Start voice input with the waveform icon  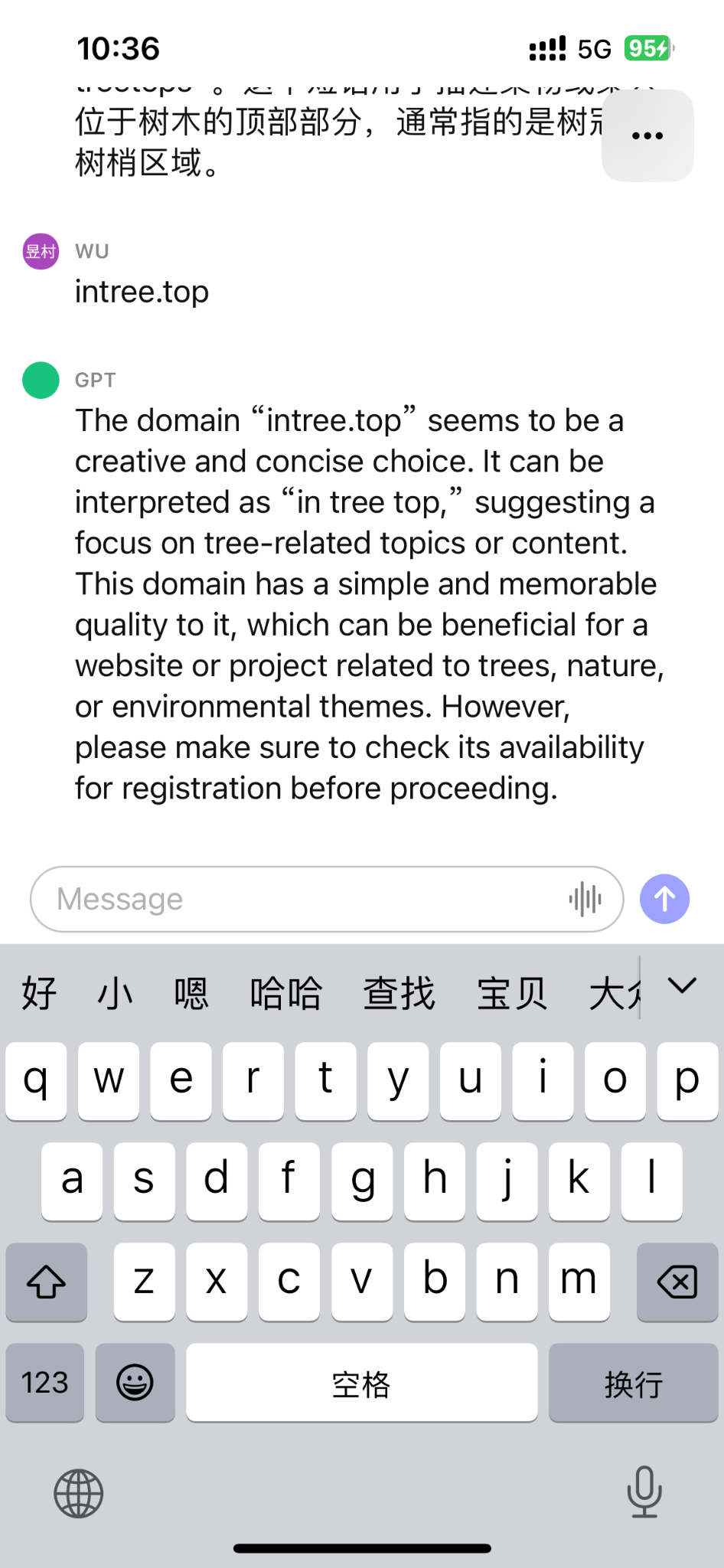(x=585, y=899)
